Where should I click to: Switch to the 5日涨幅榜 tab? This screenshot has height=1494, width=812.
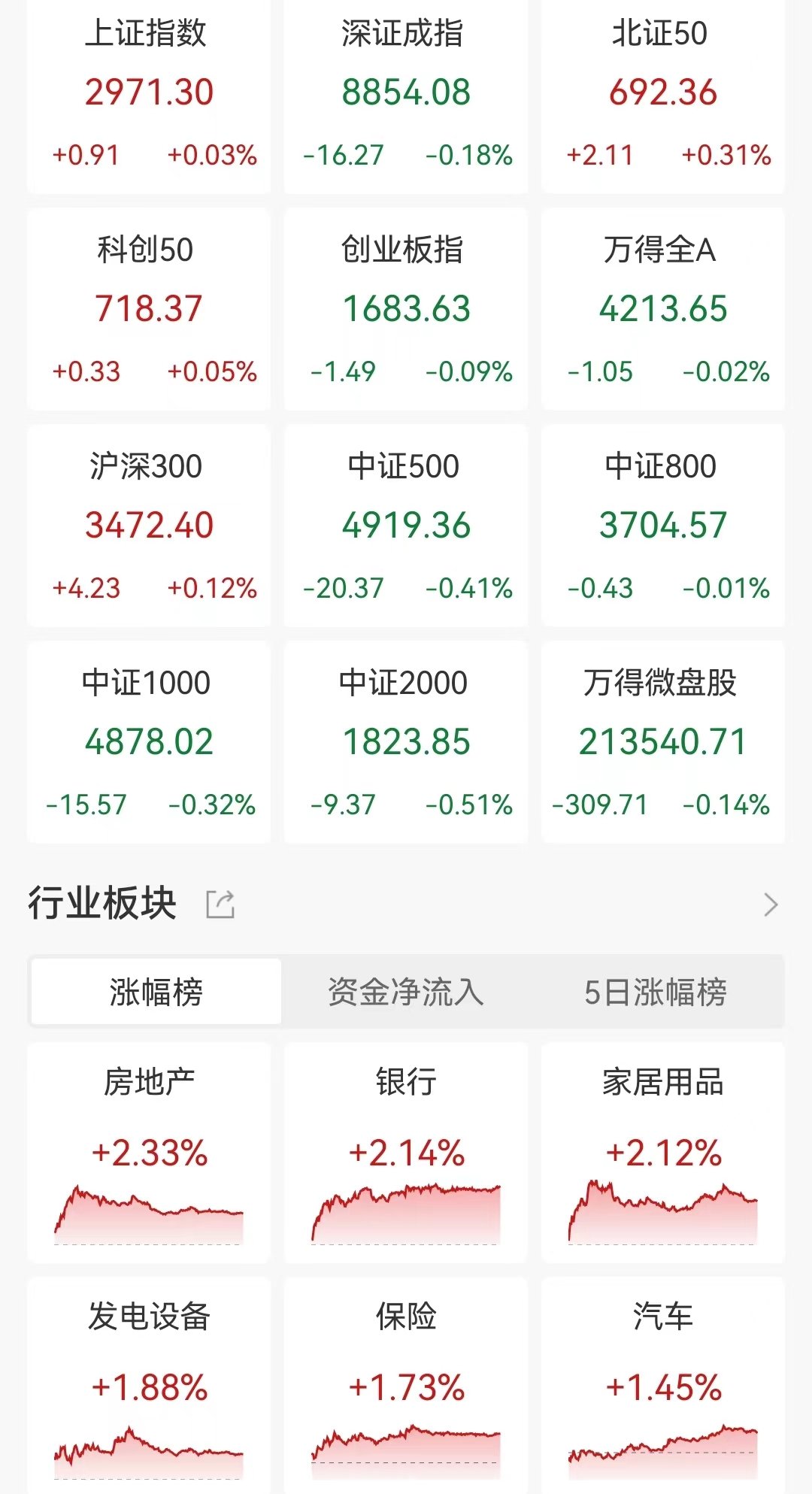(656, 992)
